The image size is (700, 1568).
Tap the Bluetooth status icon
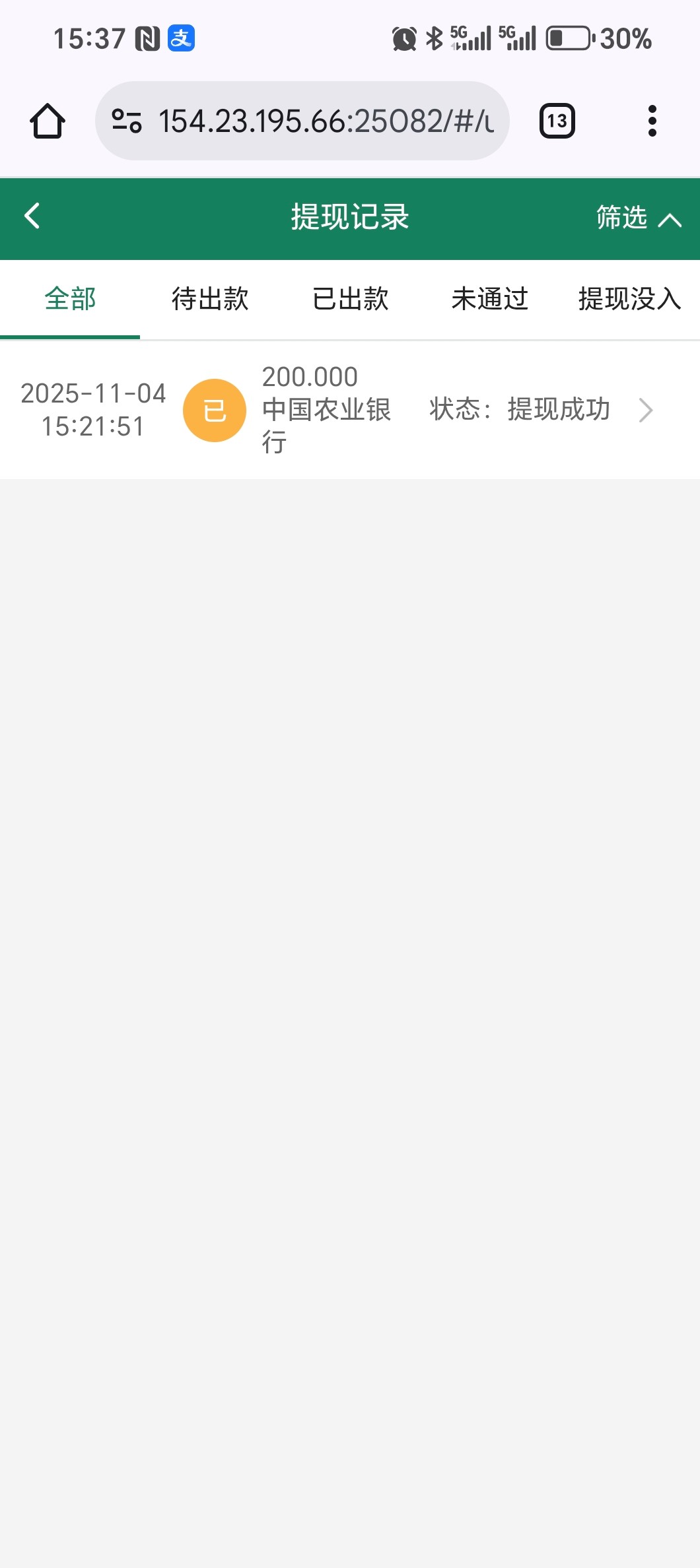tap(433, 40)
